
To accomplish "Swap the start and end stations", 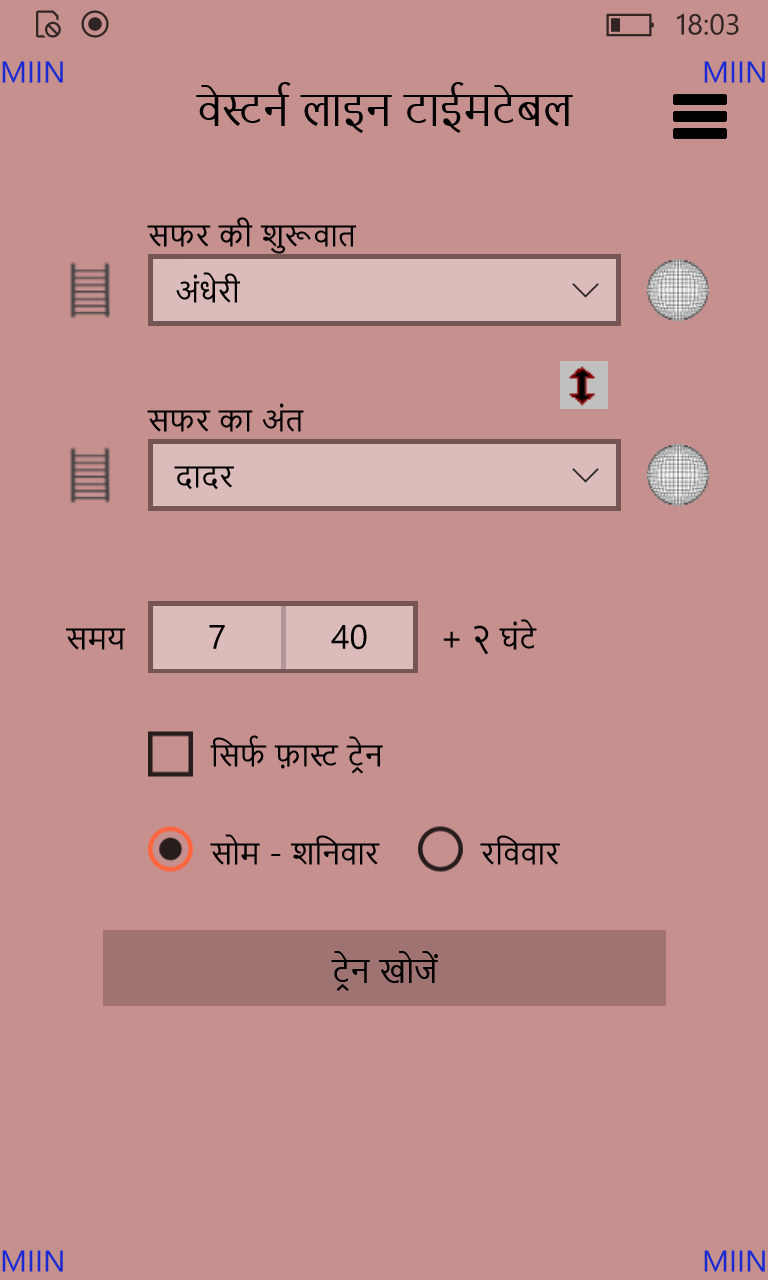I will 583,385.
